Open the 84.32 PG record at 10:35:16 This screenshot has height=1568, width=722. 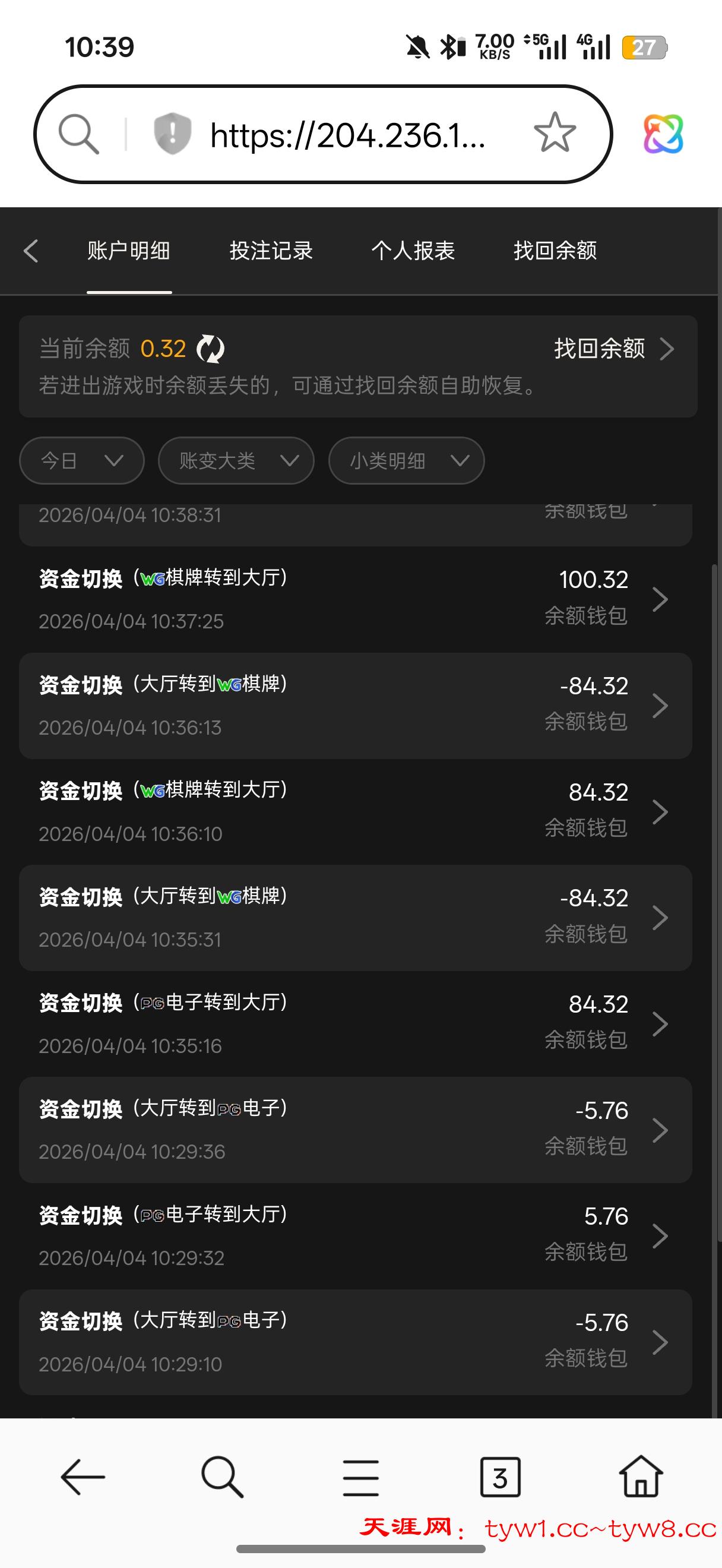(x=355, y=1024)
